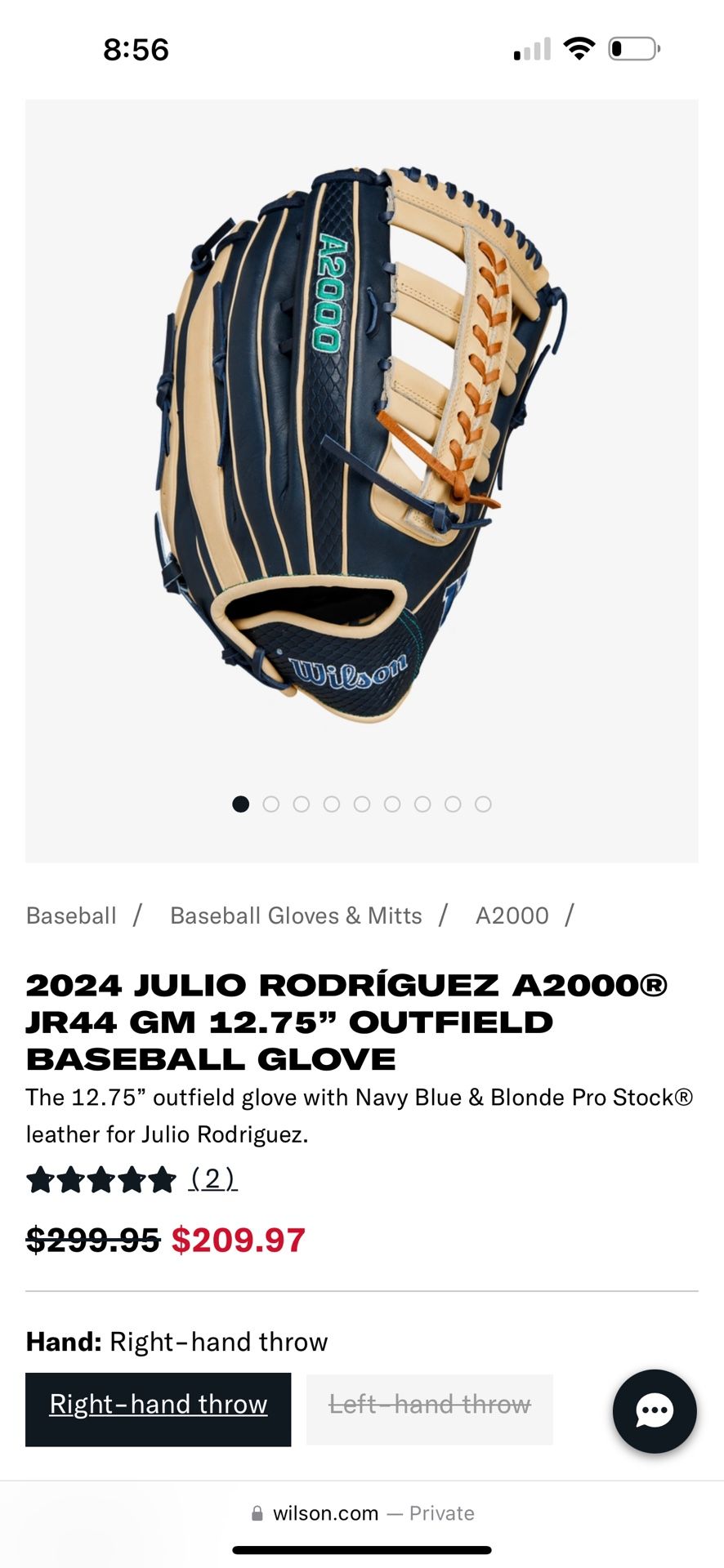
Task: Go to the A2000 collection
Action: (512, 915)
